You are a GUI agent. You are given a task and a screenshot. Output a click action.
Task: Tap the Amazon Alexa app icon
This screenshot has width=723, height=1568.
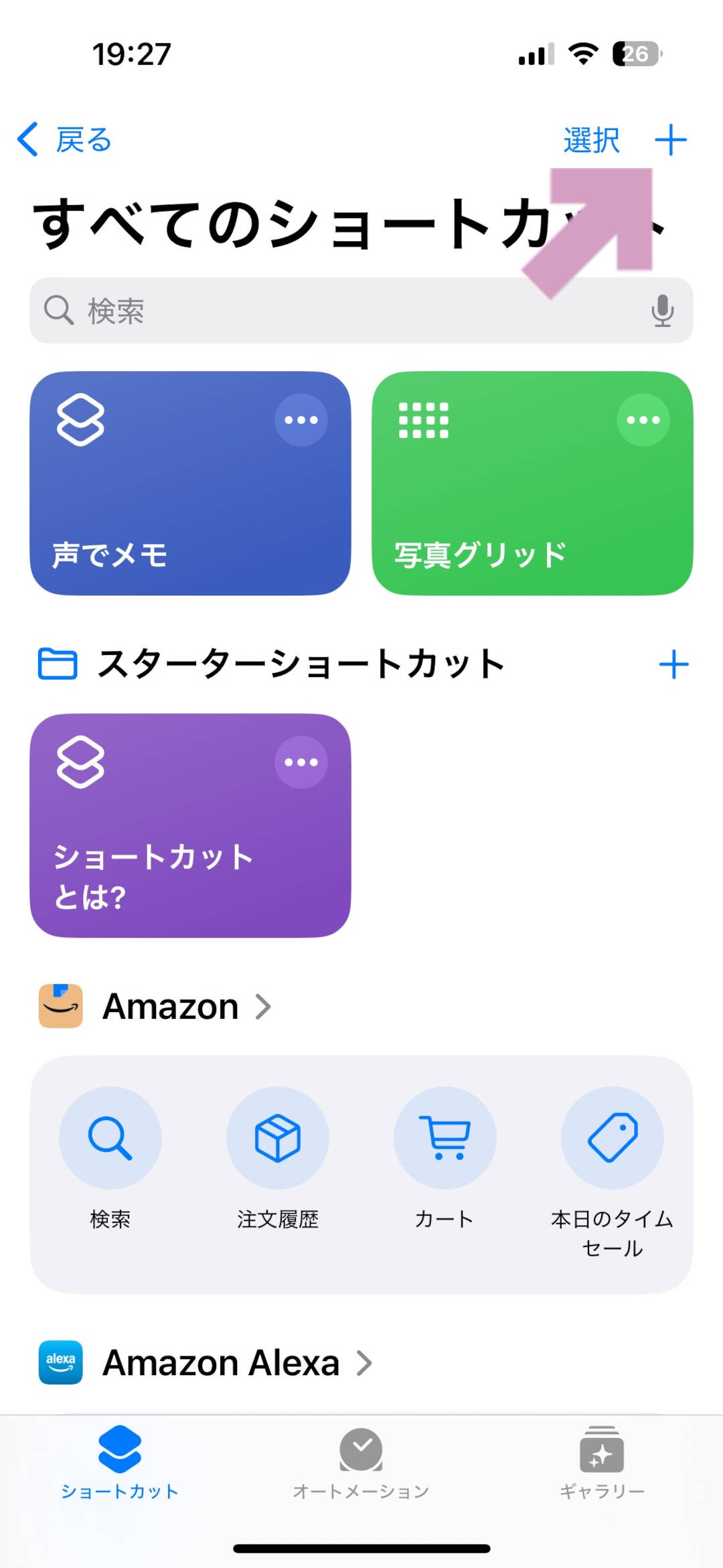tap(60, 1363)
